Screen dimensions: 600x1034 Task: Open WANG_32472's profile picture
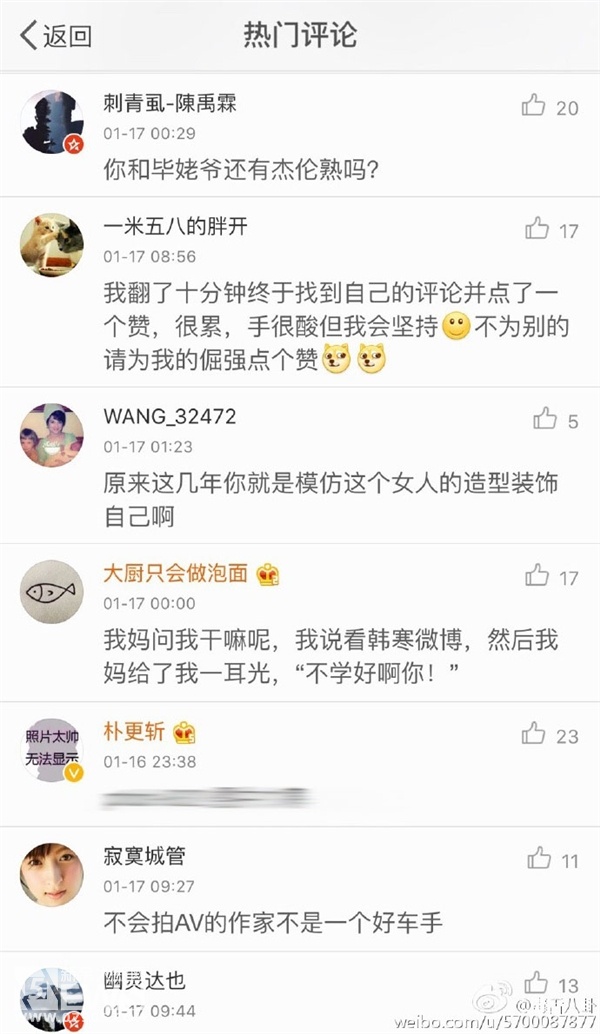click(52, 436)
